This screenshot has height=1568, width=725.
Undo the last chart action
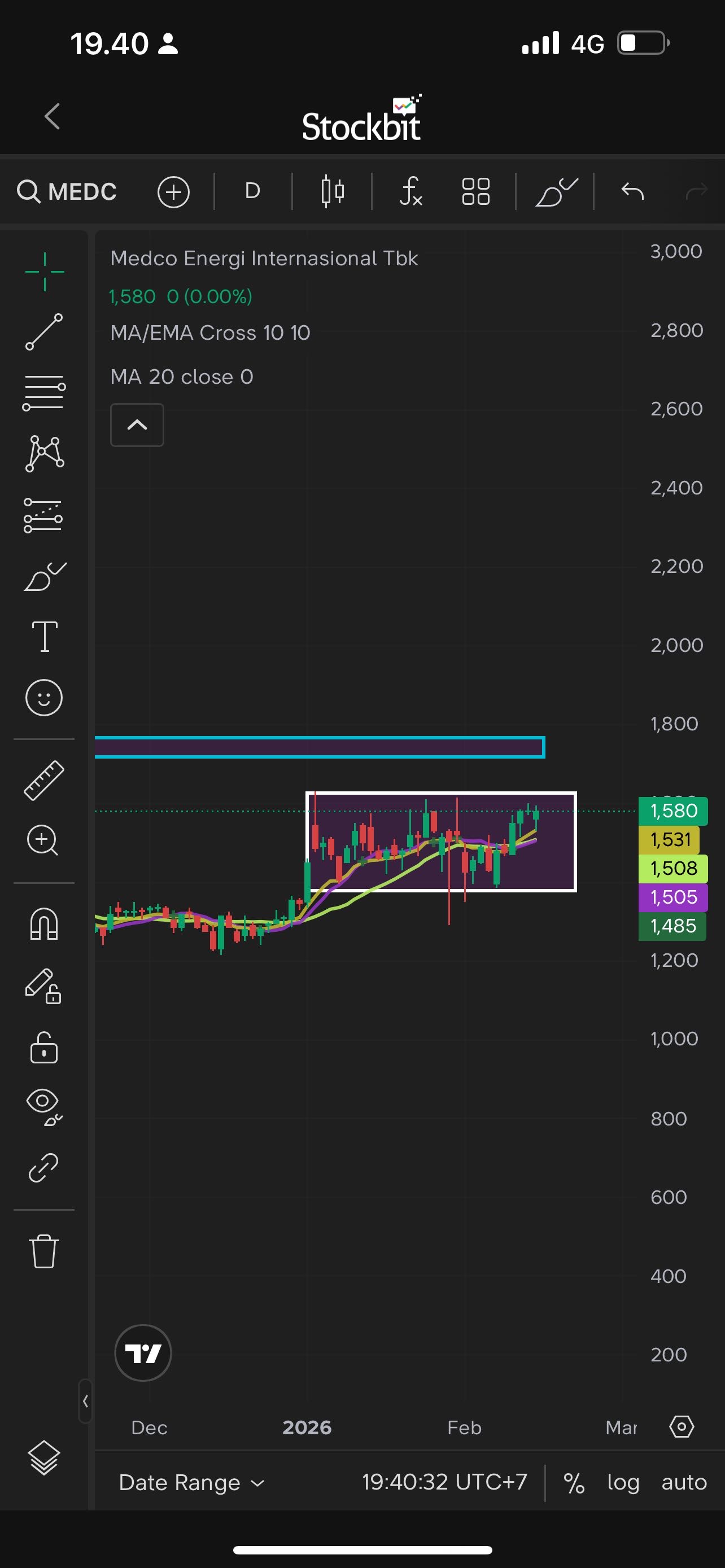pyautogui.click(x=632, y=191)
